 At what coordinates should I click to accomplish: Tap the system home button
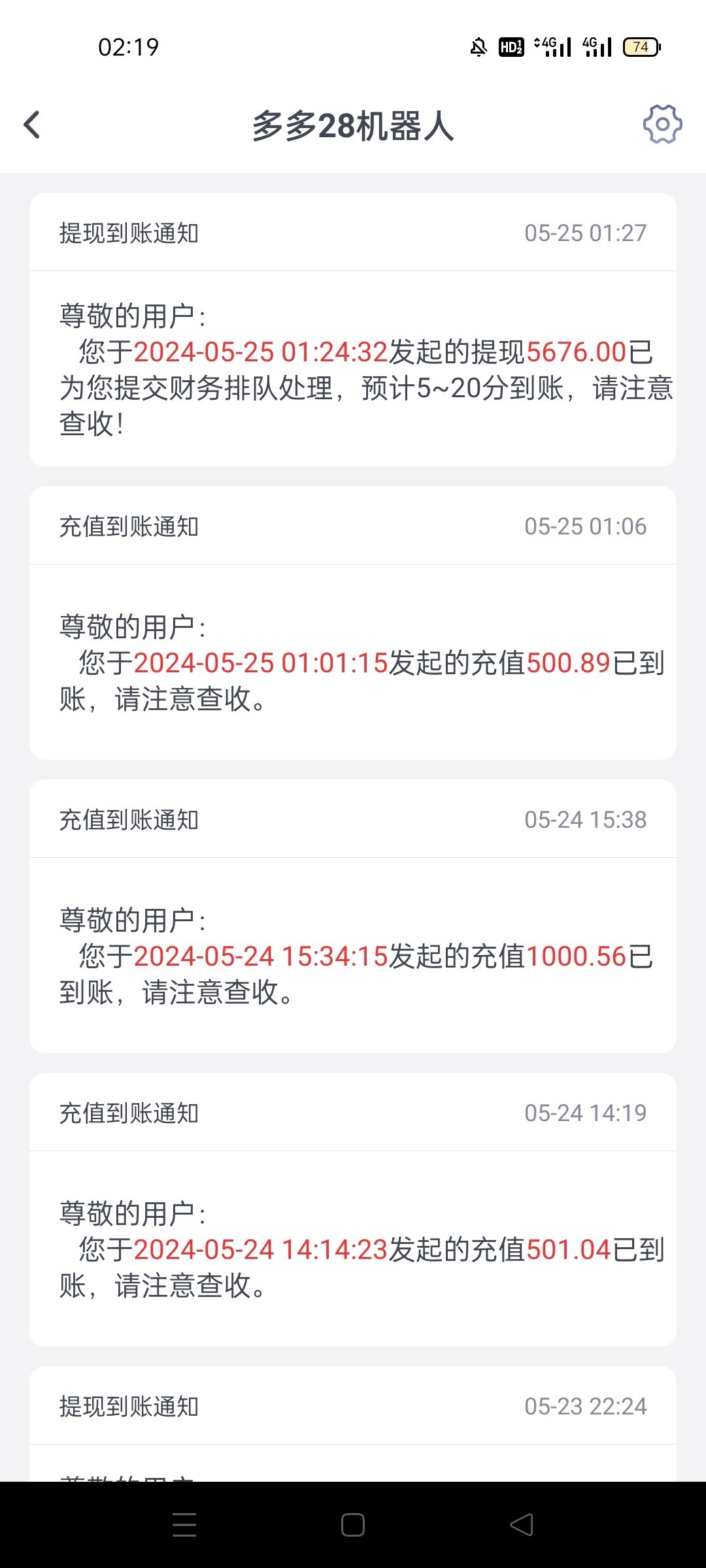click(353, 1525)
